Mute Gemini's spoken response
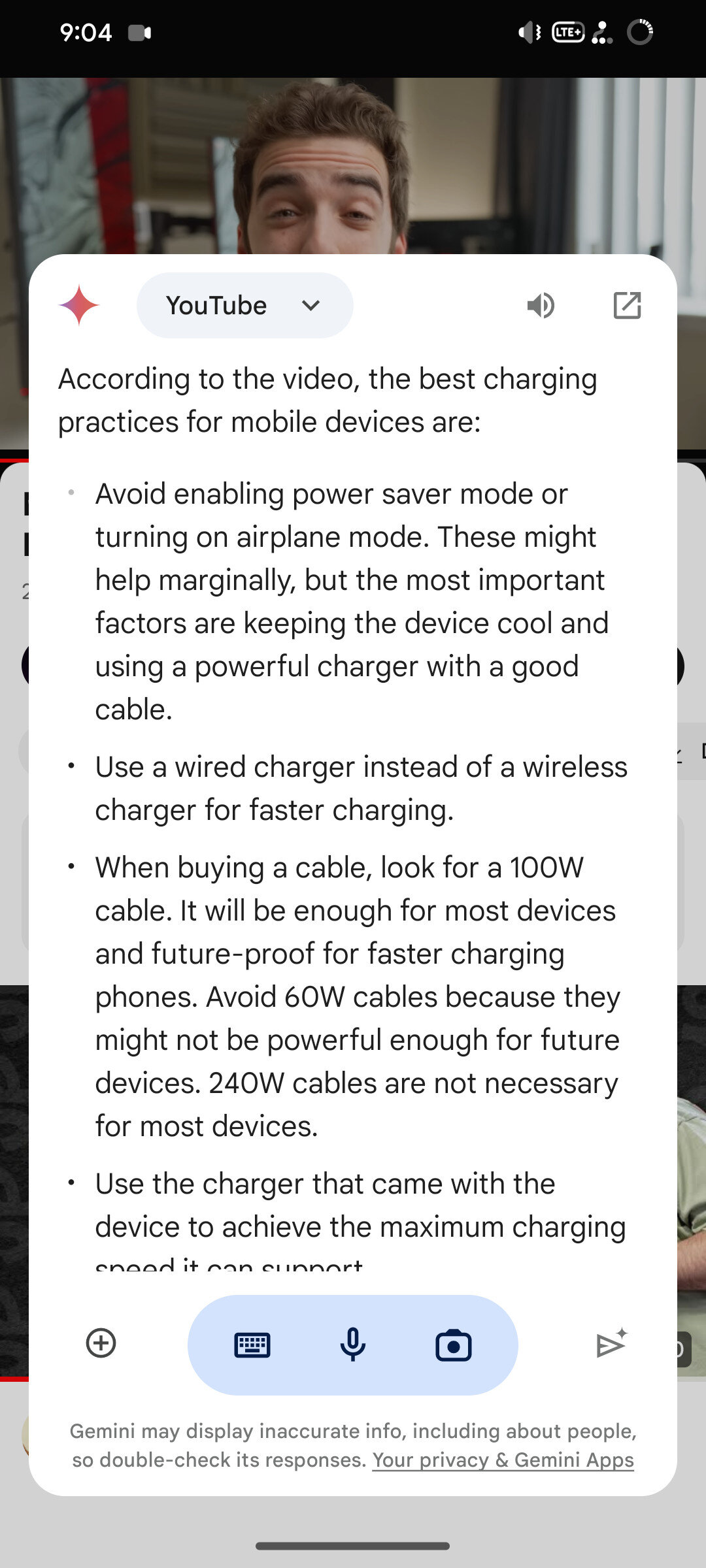 tap(541, 305)
